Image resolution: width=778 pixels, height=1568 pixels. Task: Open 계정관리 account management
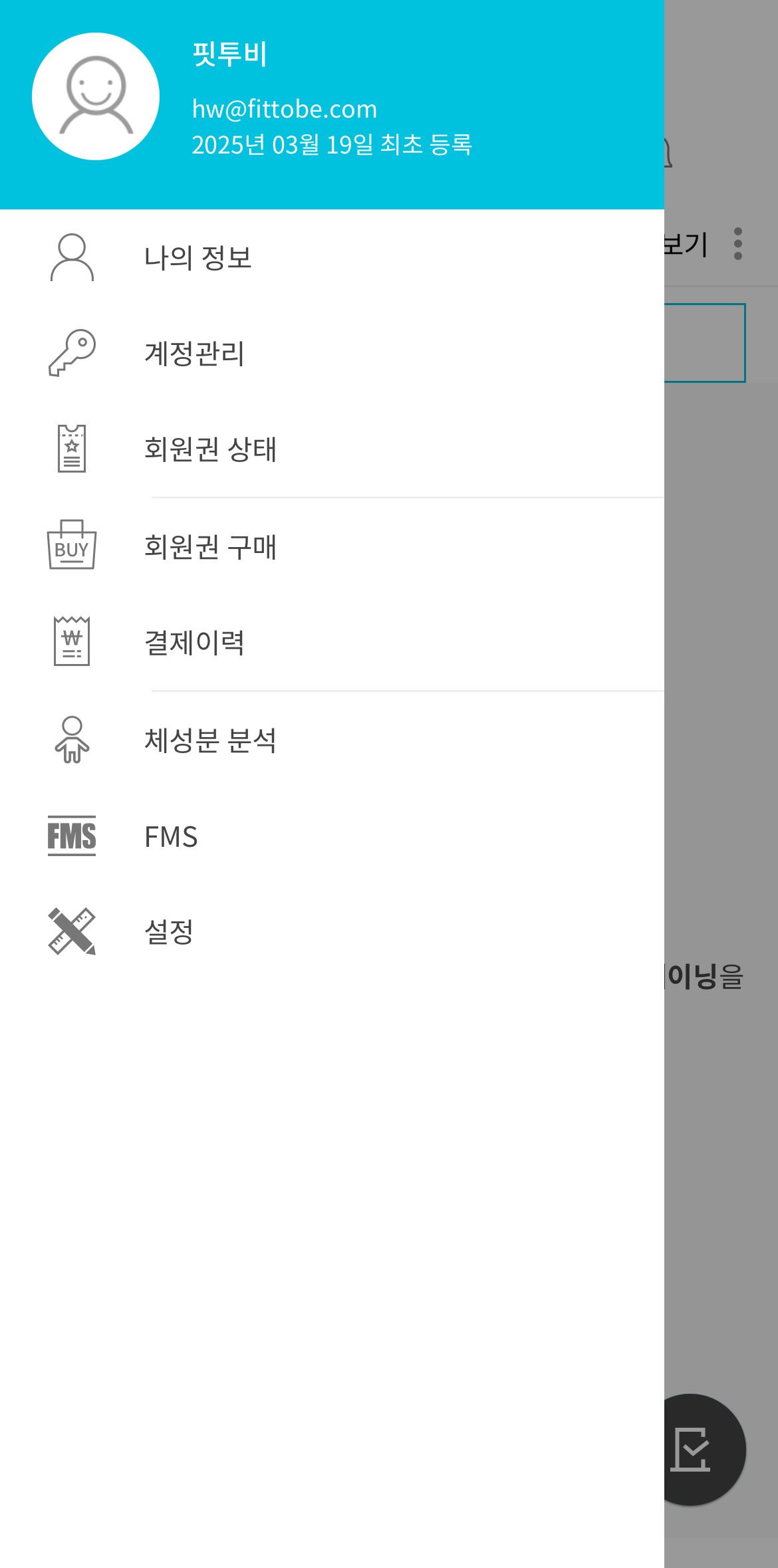pyautogui.click(x=332, y=353)
